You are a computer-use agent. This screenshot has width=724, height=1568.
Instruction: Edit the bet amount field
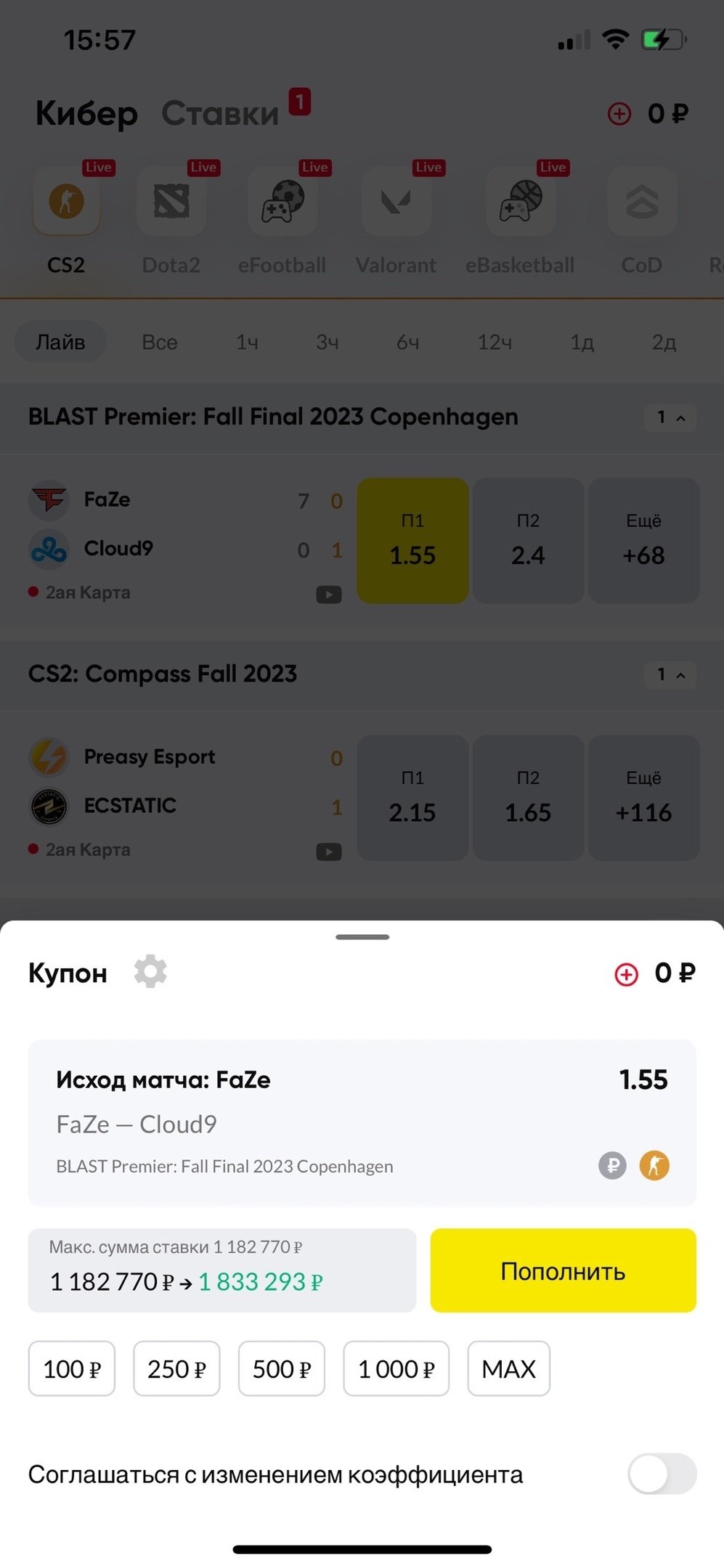point(221,1272)
